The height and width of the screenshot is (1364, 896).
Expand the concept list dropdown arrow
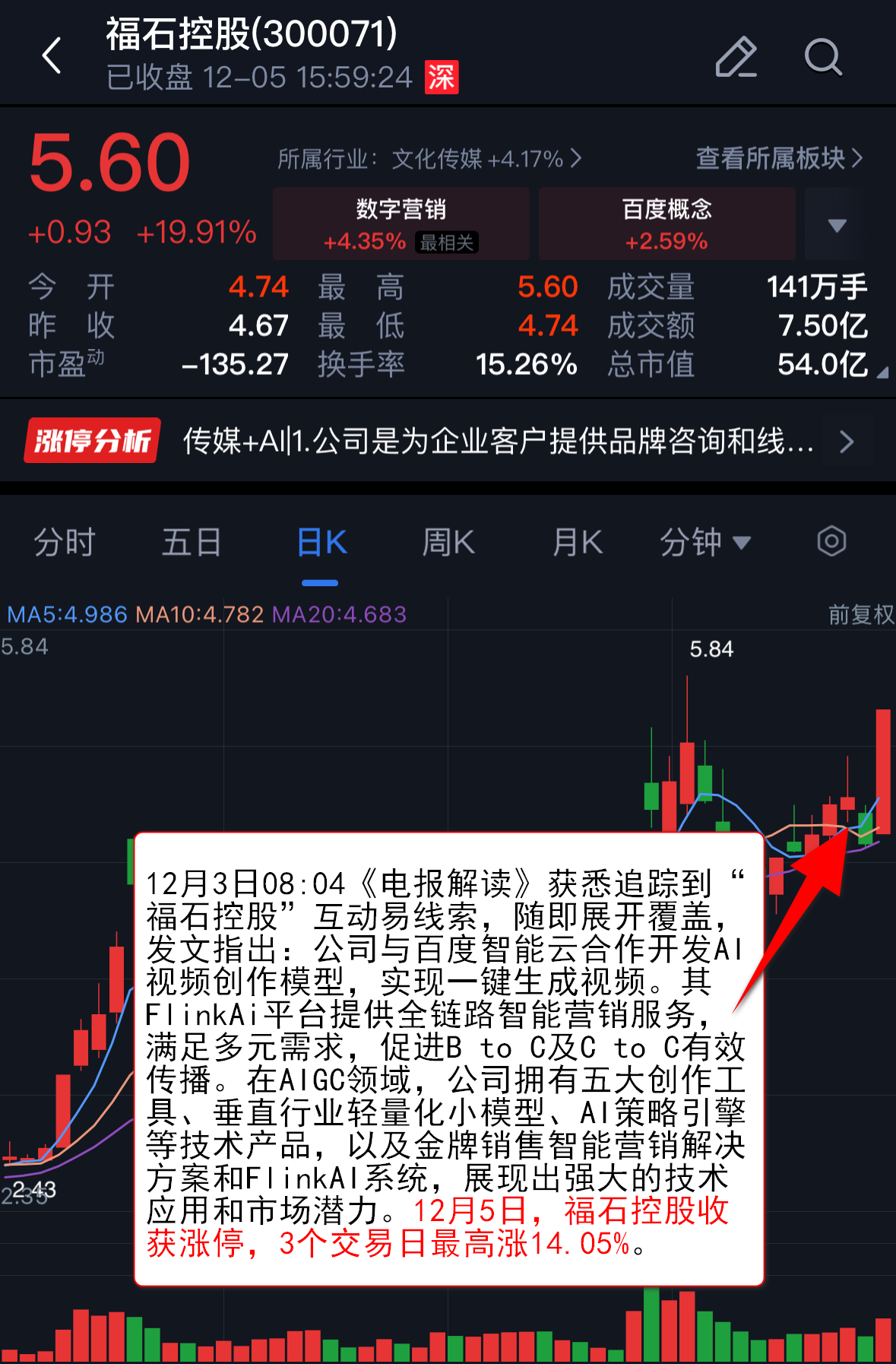pos(837,226)
